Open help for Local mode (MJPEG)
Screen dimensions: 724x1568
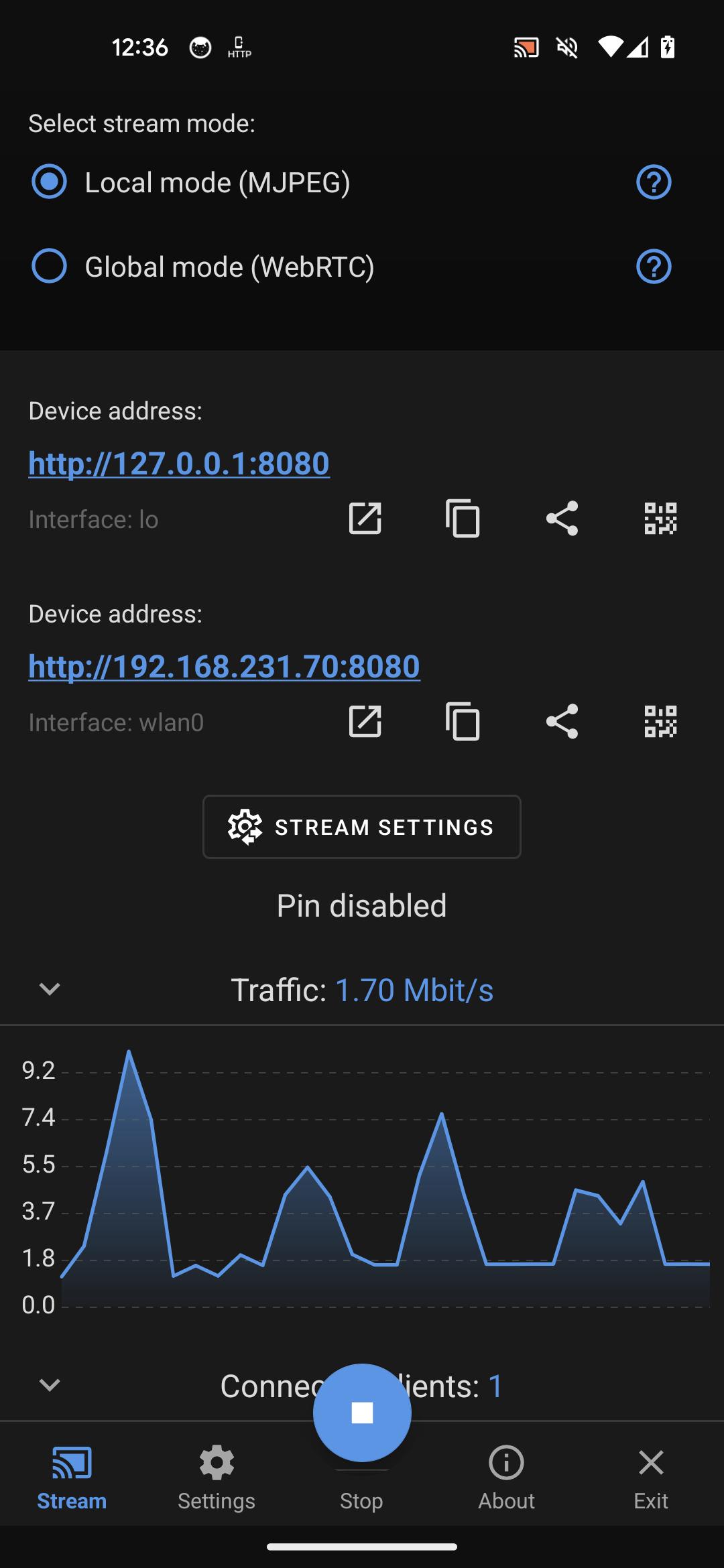coord(654,182)
